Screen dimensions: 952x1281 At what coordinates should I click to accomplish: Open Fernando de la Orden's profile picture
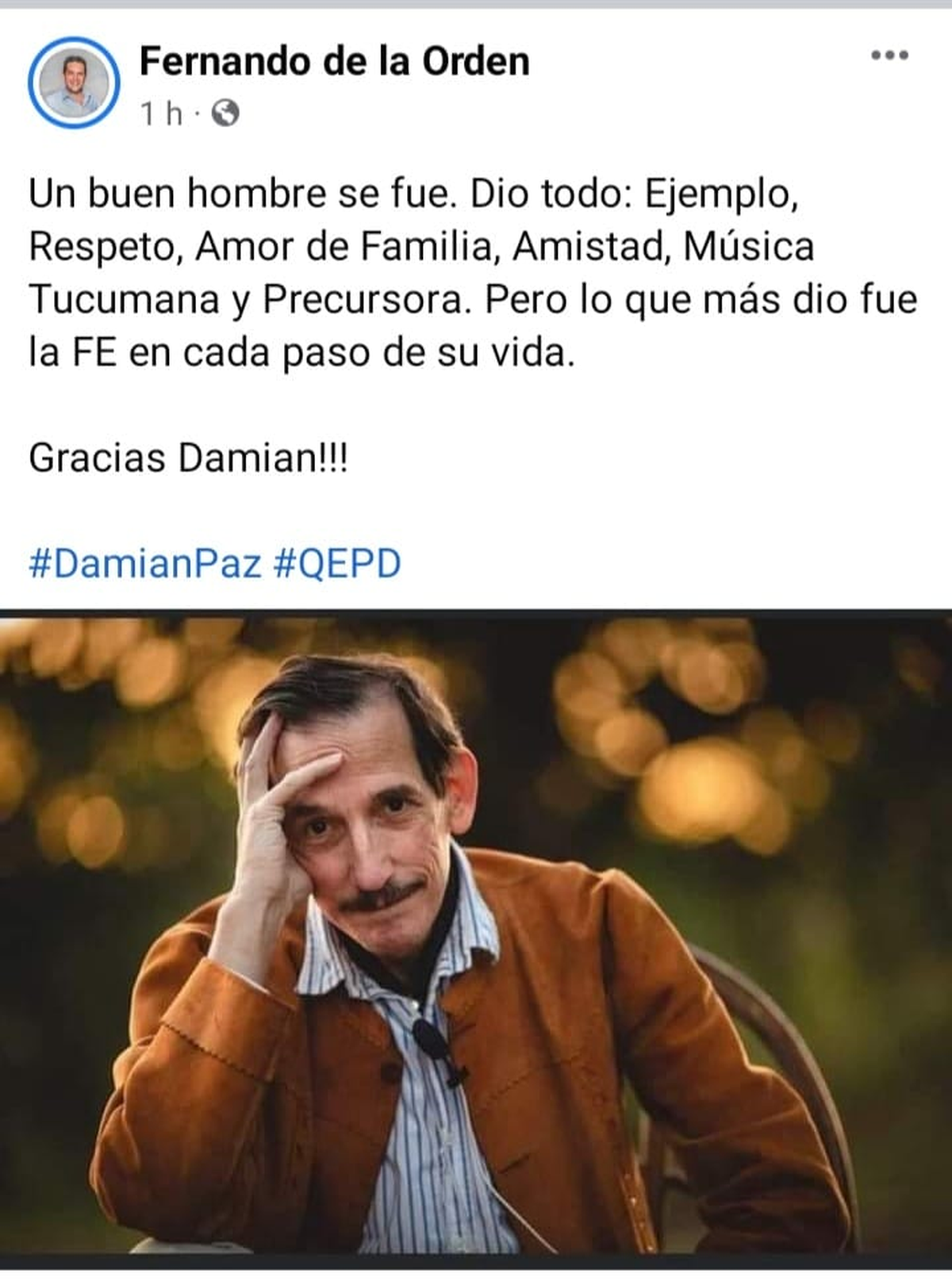74,83
